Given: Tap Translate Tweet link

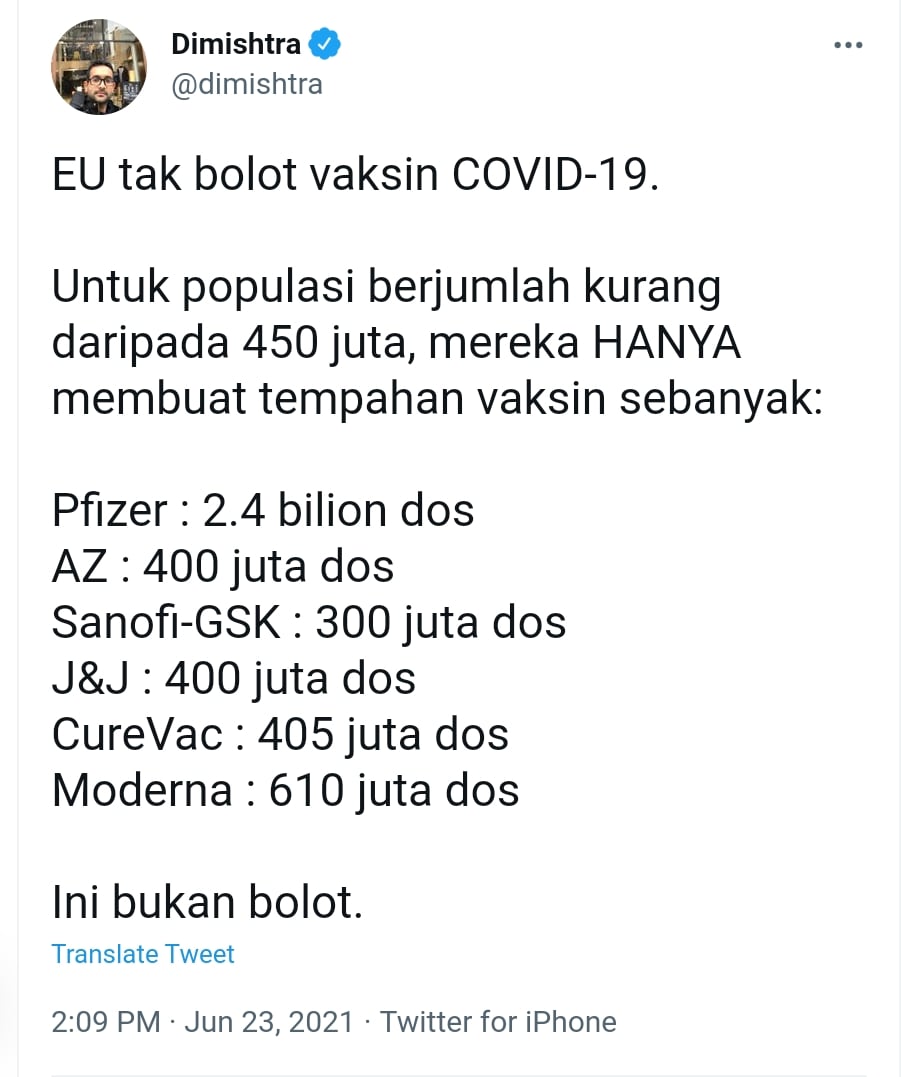Looking at the screenshot, I should tap(142, 954).
